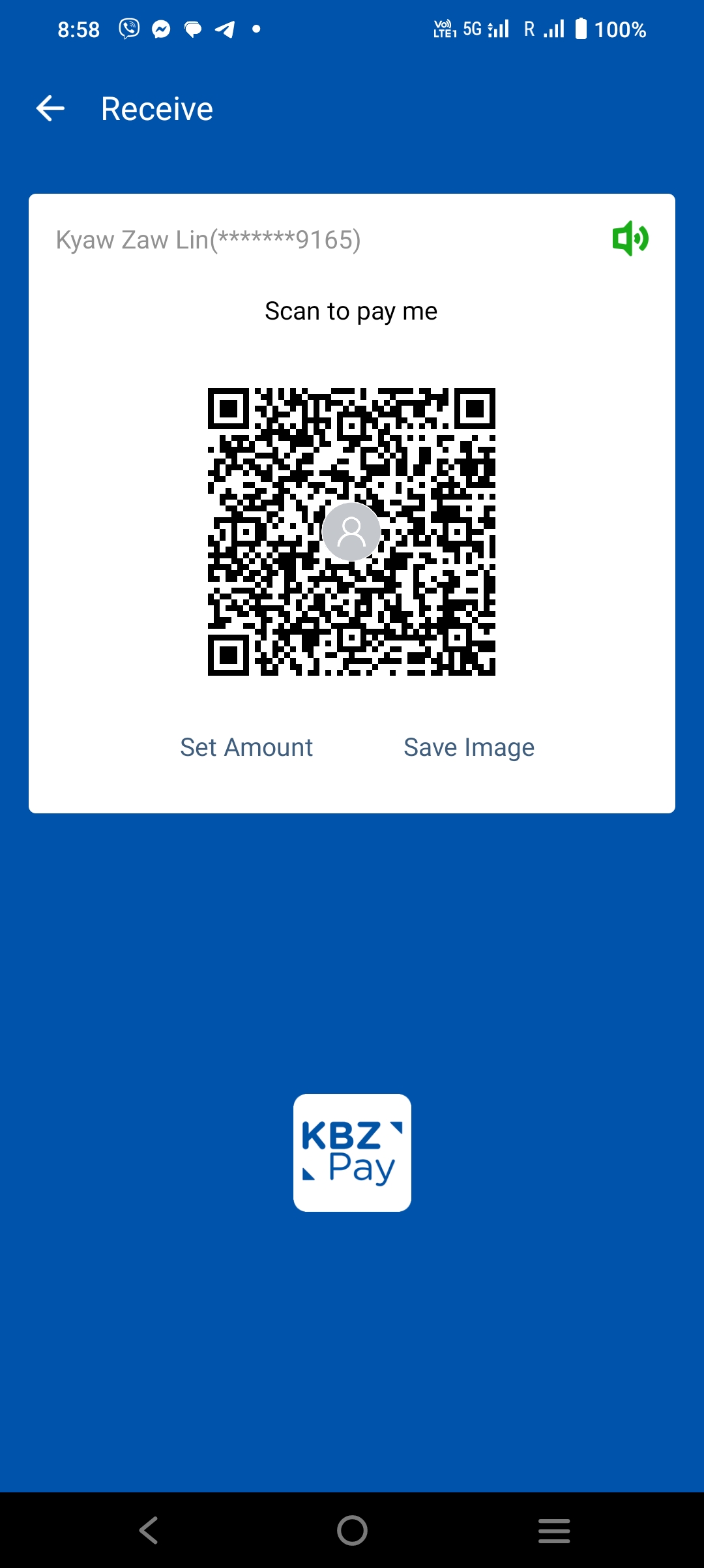Tap Set Amount for the QR
The width and height of the screenshot is (704, 1568).
pyautogui.click(x=246, y=747)
